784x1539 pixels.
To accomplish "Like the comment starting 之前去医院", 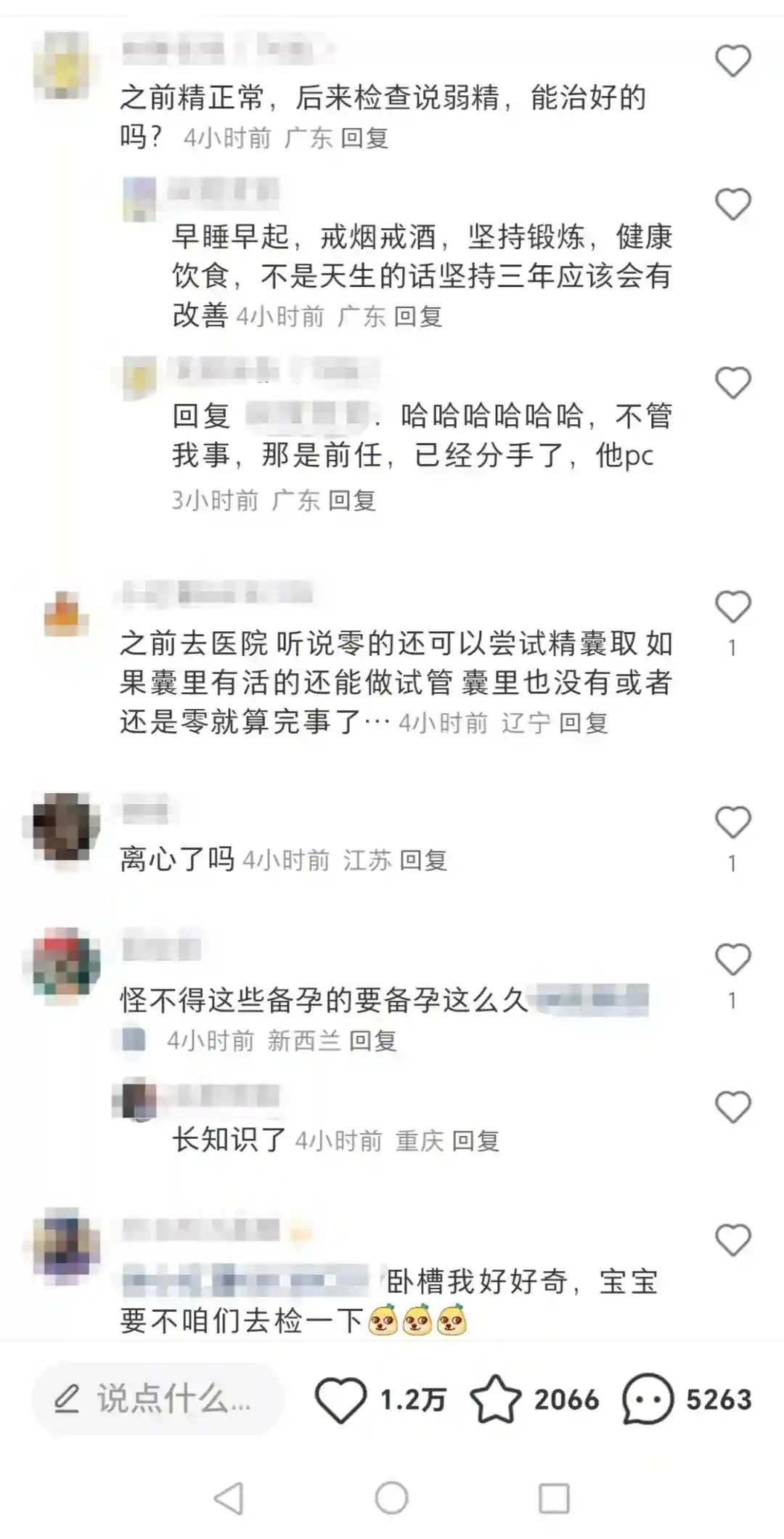I will click(732, 606).
